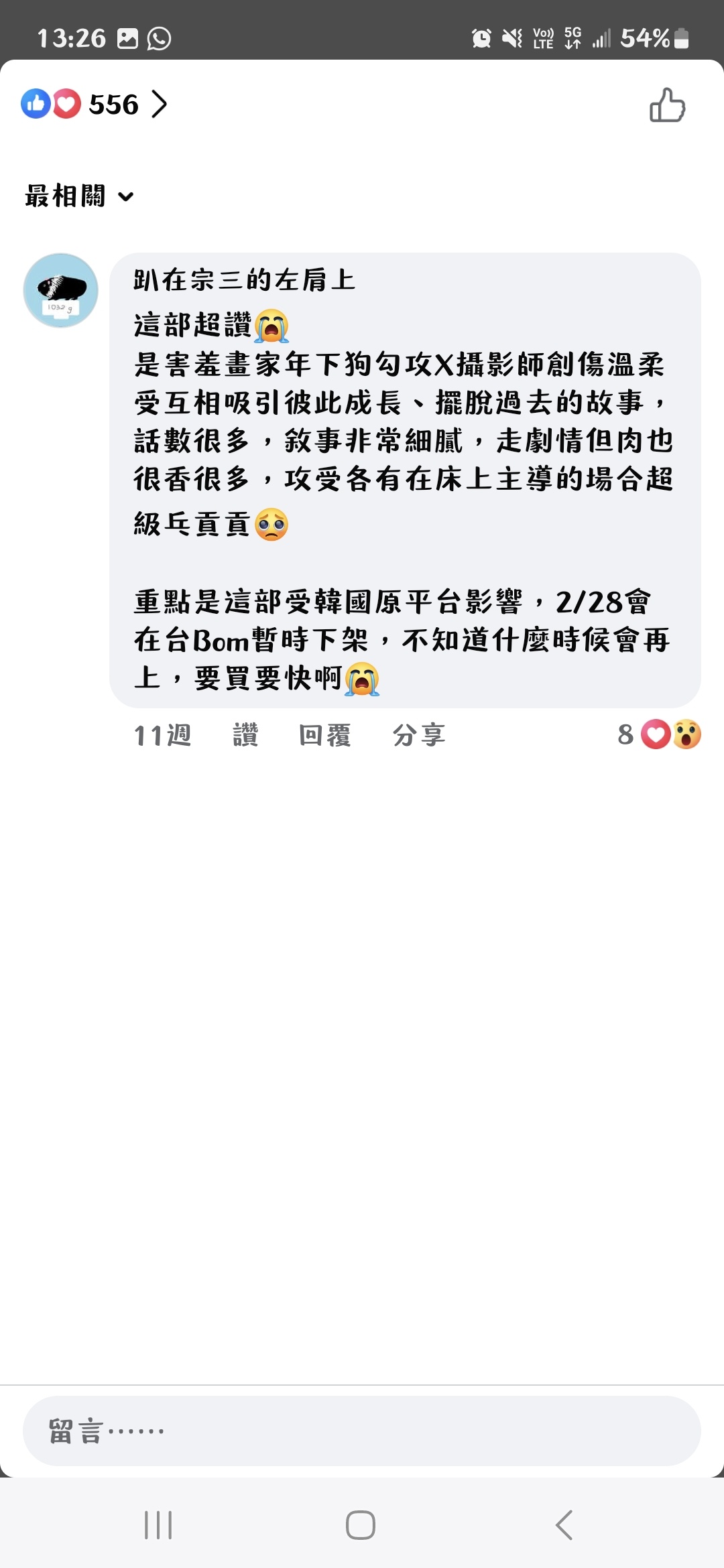Screen dimensions: 724x1568
Task: Expand the 最相關 sort dropdown
Action: 79,196
